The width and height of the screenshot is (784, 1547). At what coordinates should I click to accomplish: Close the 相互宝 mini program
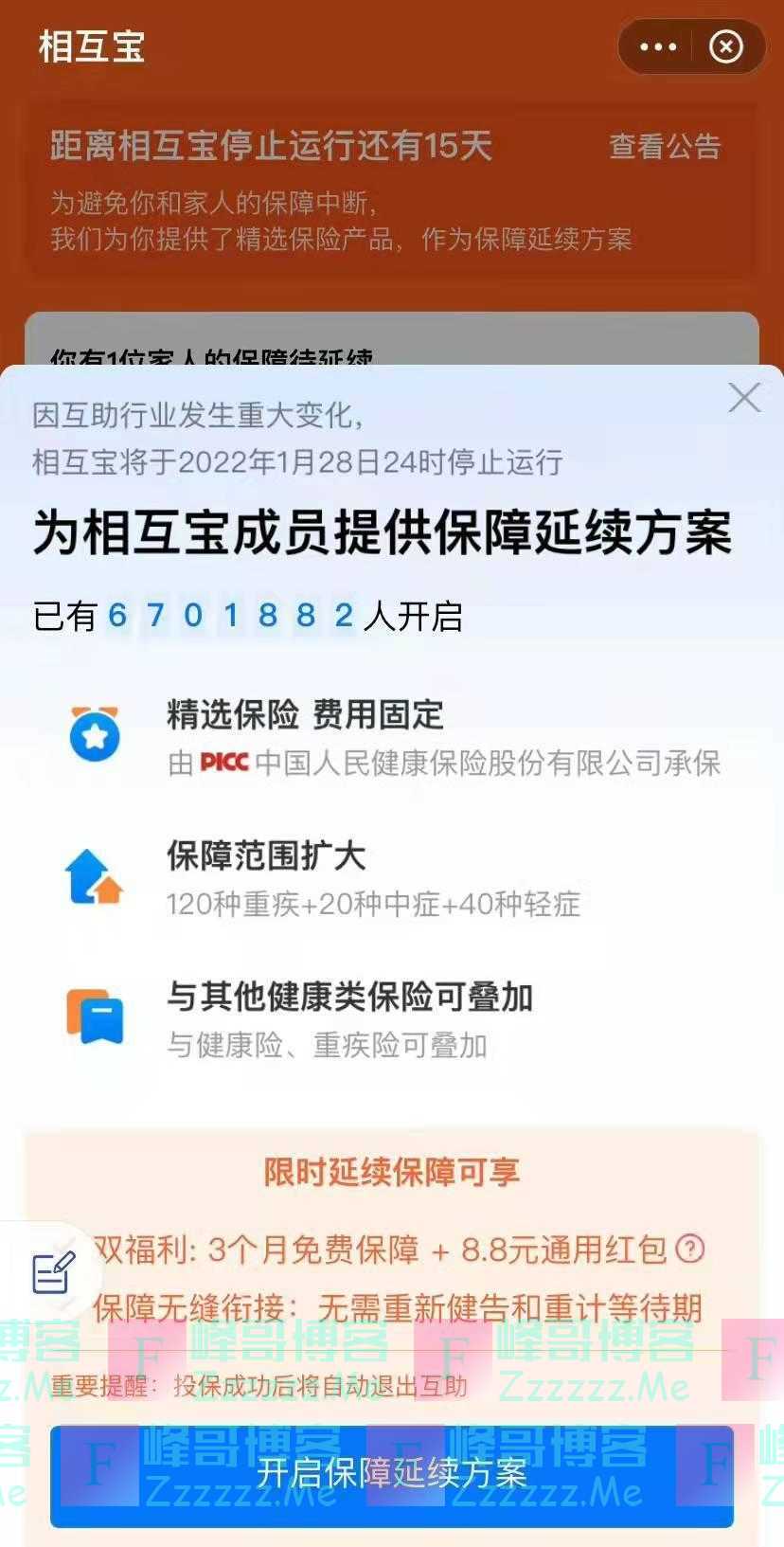pos(726,46)
